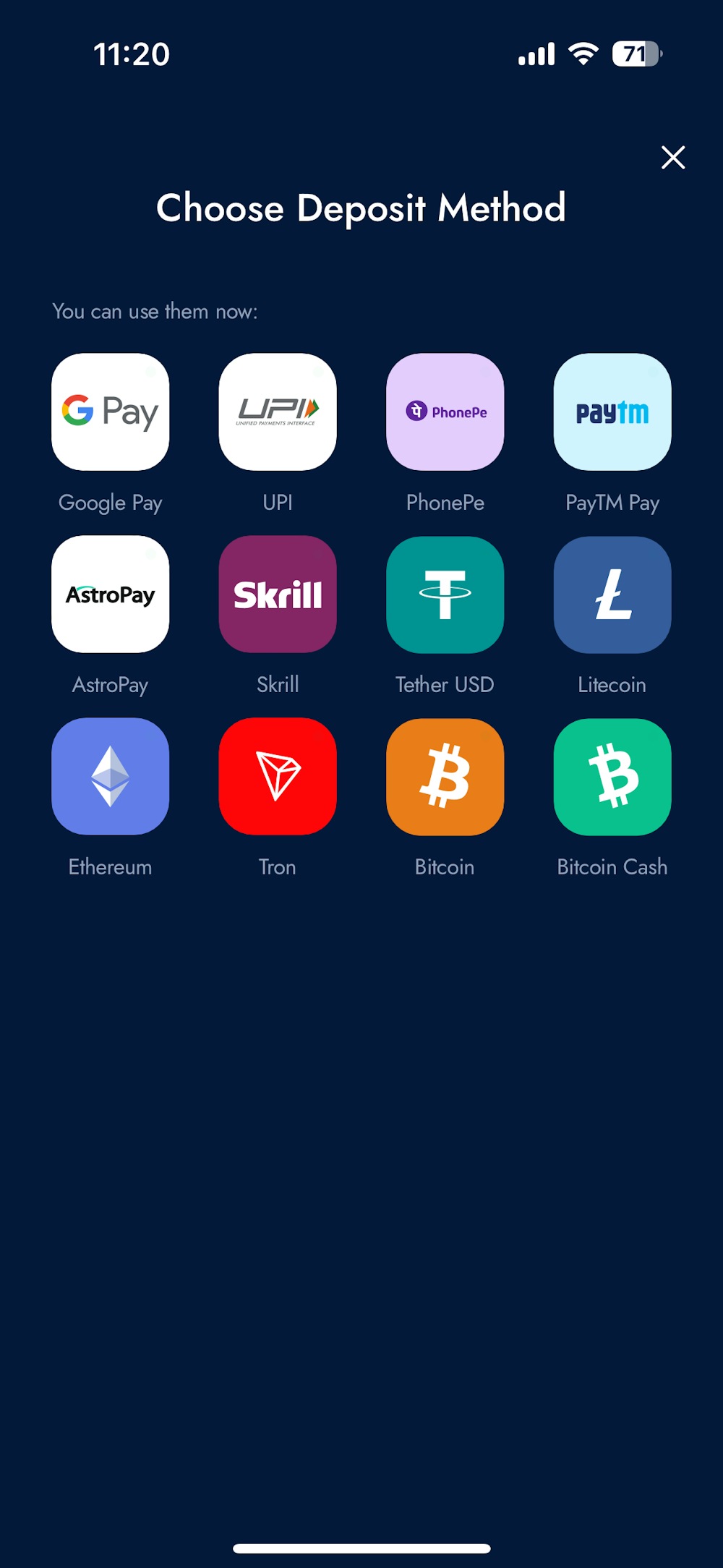Tap the Bitcoin Cash label text
This screenshot has width=723, height=1568.
pyautogui.click(x=612, y=866)
